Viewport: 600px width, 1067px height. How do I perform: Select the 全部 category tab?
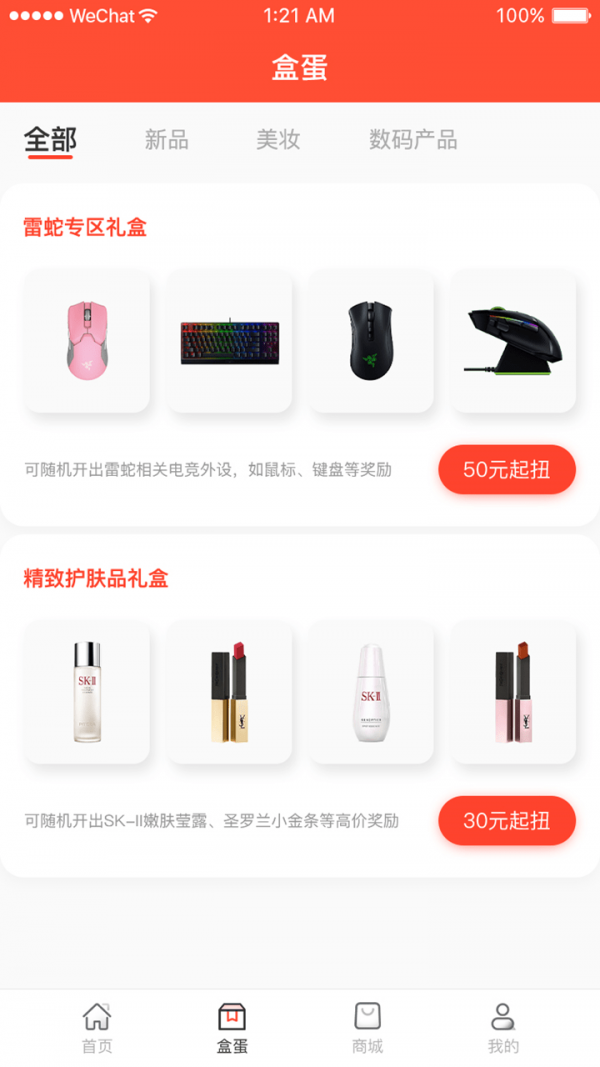tap(50, 140)
